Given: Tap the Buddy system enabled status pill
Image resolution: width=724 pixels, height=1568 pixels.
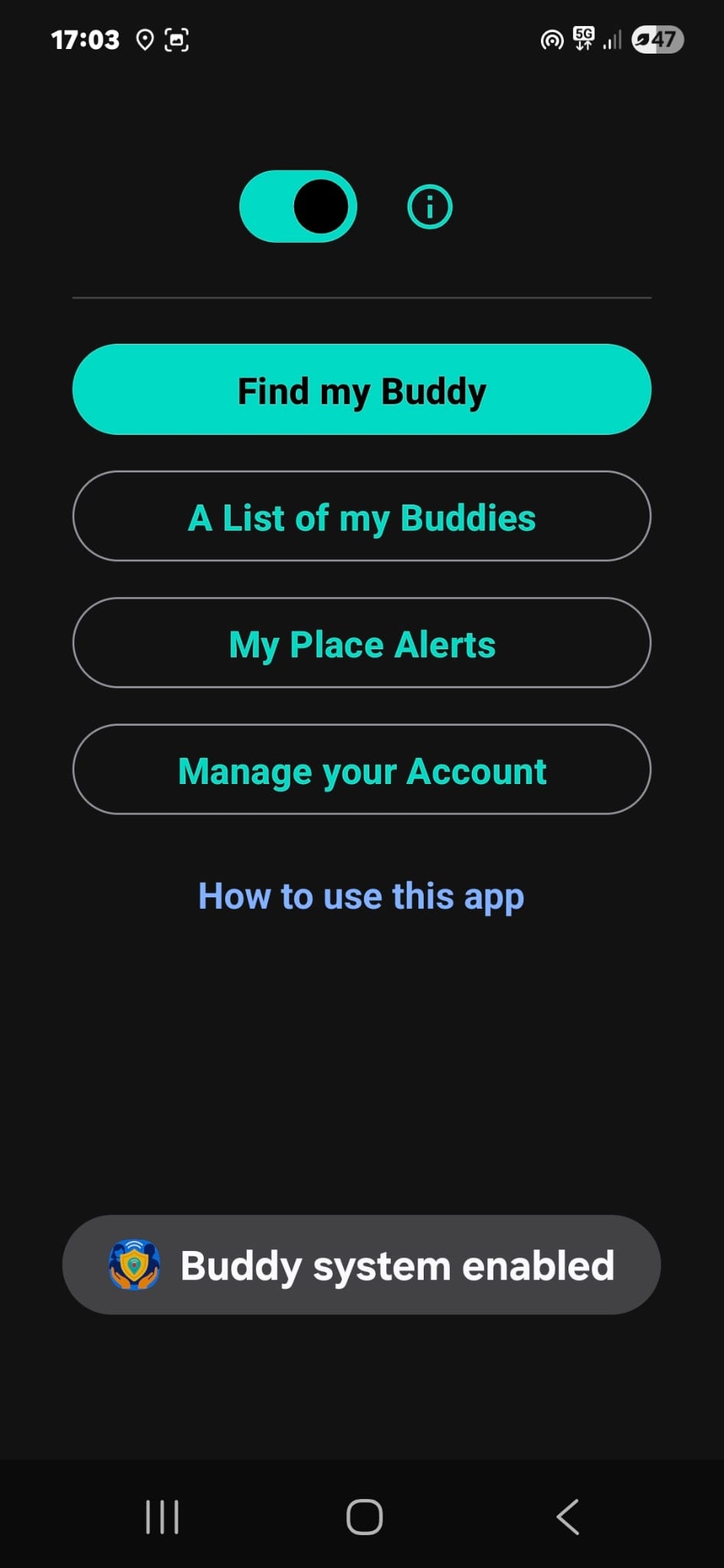Looking at the screenshot, I should [x=362, y=1265].
